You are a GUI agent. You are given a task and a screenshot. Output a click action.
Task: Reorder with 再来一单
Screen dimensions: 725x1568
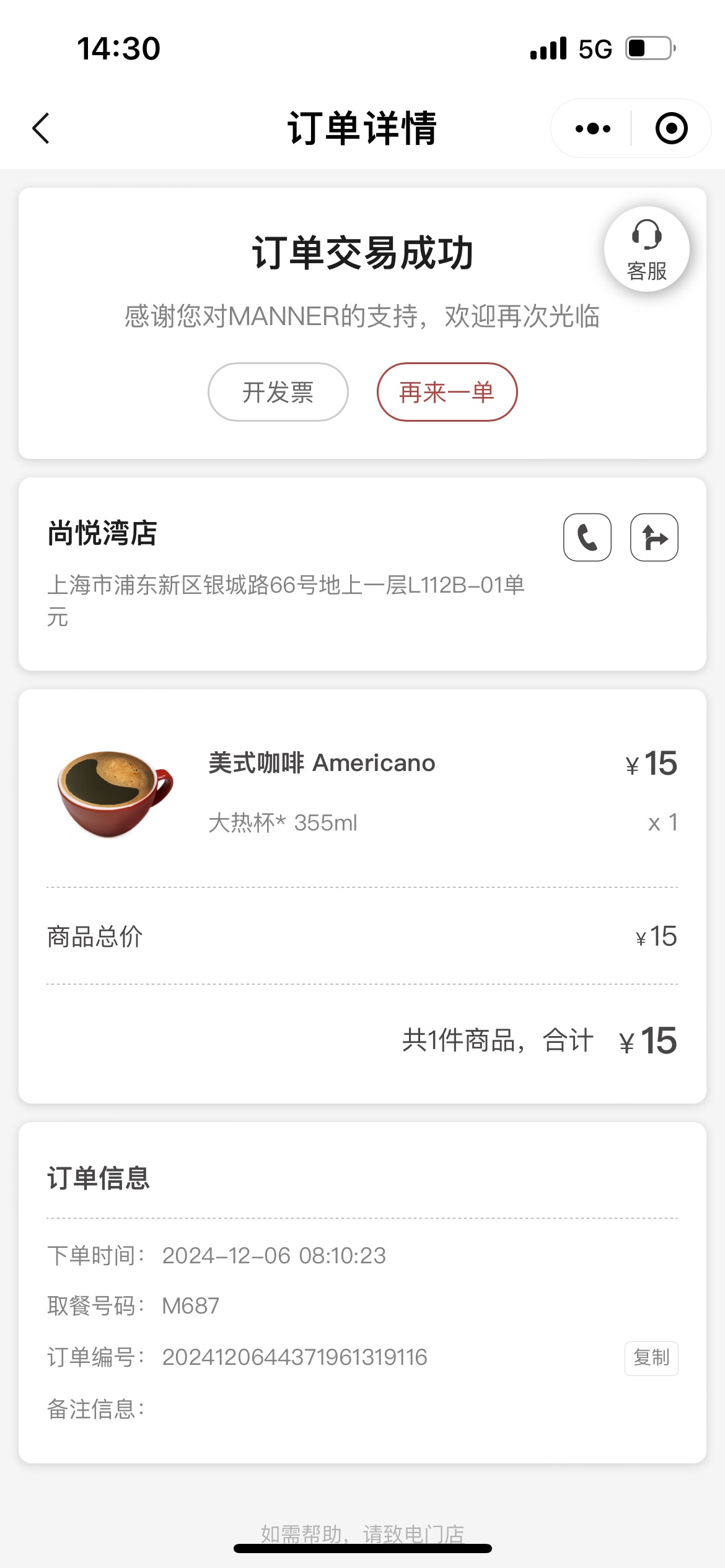point(447,392)
